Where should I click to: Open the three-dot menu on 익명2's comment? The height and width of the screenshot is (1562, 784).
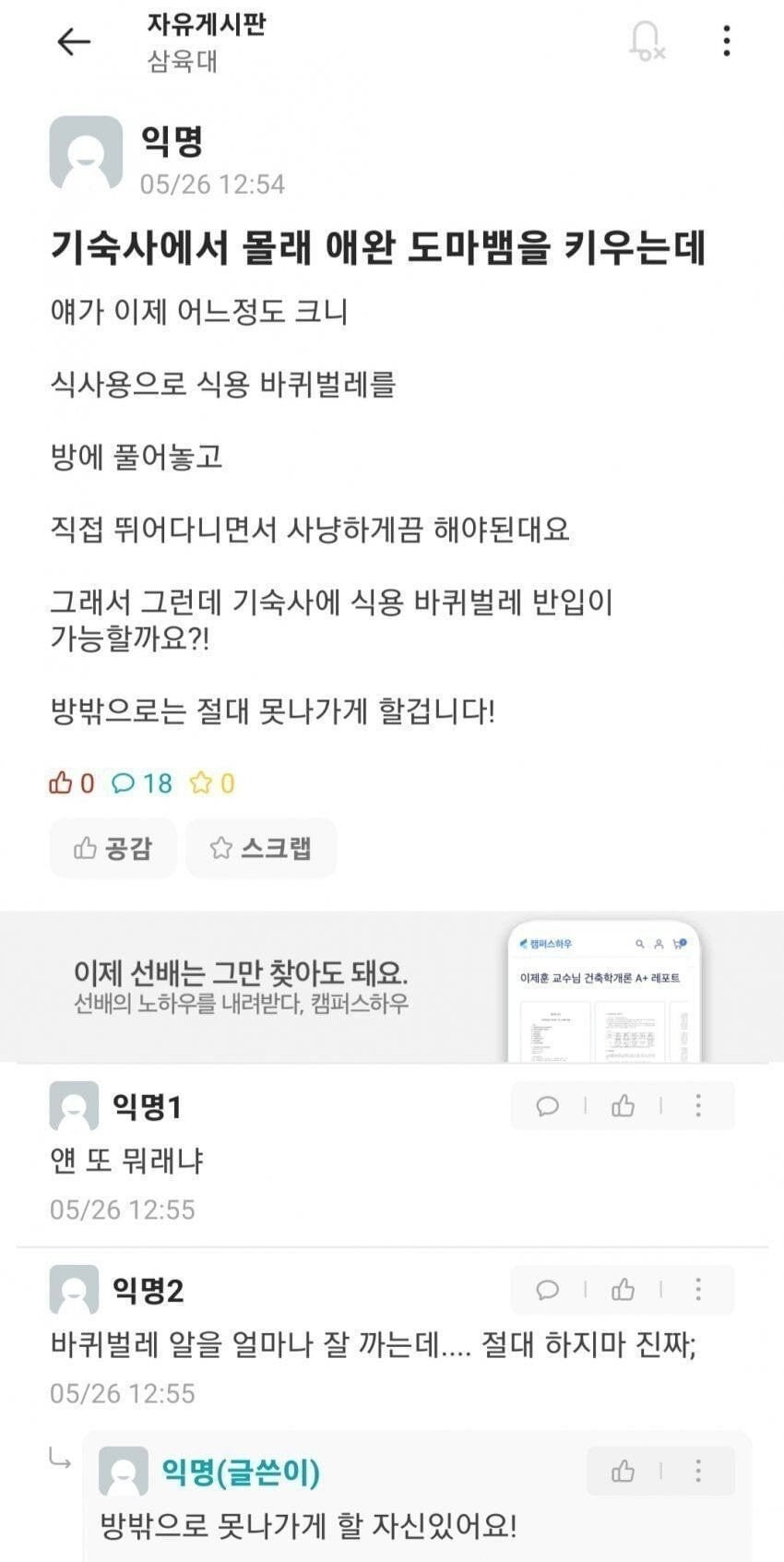tap(698, 1291)
